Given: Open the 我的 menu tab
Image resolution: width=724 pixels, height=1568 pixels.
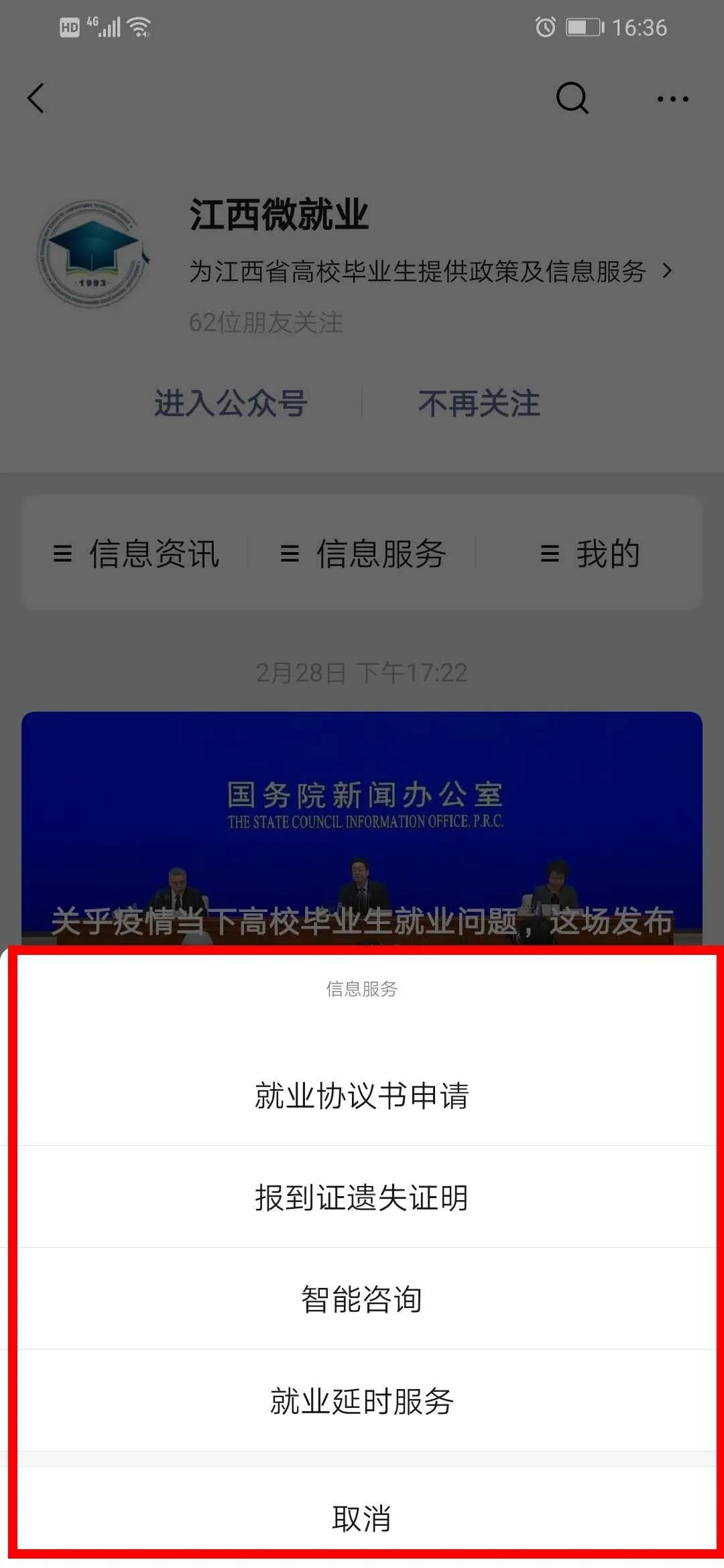Looking at the screenshot, I should click(x=590, y=553).
